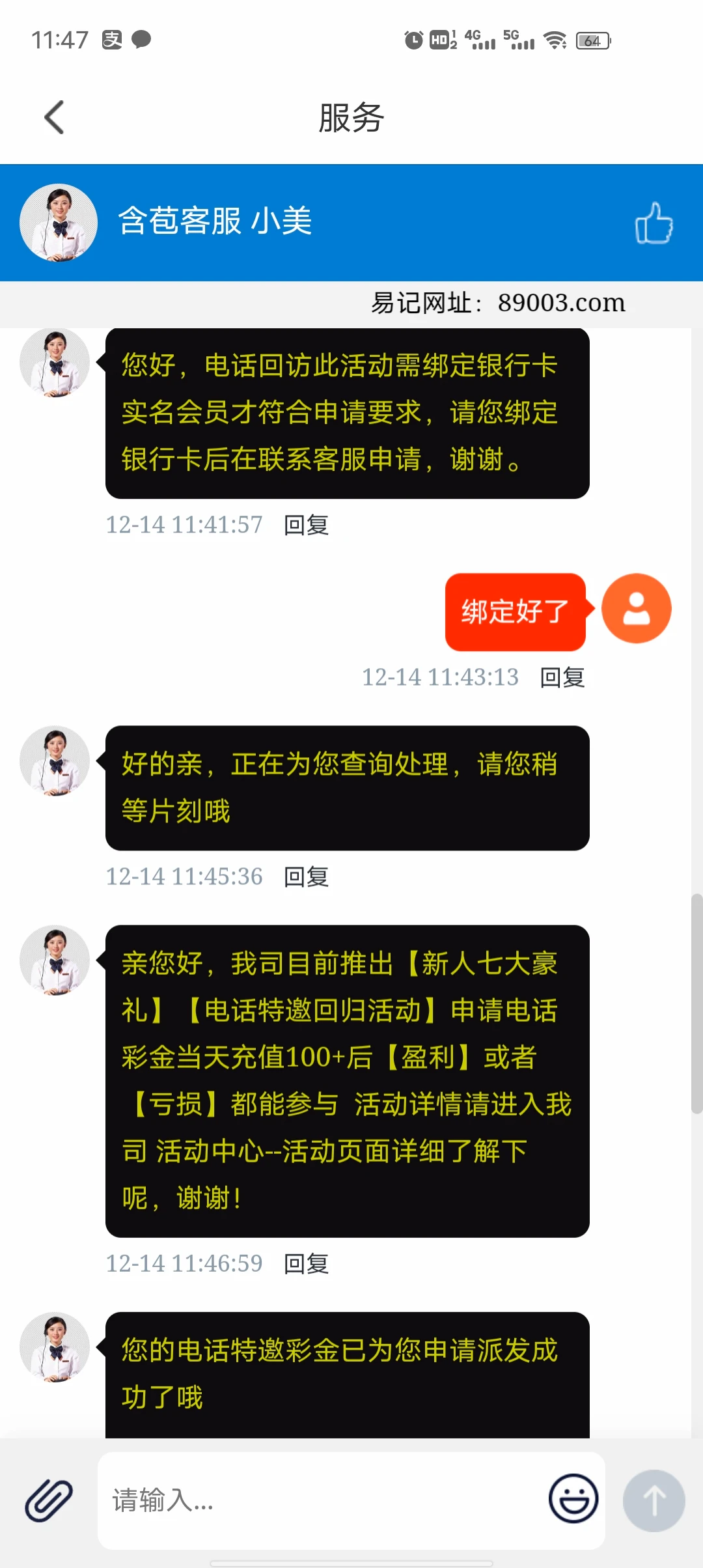
Task: Tap 回复 under the 11:45:36 message
Action: tap(306, 877)
